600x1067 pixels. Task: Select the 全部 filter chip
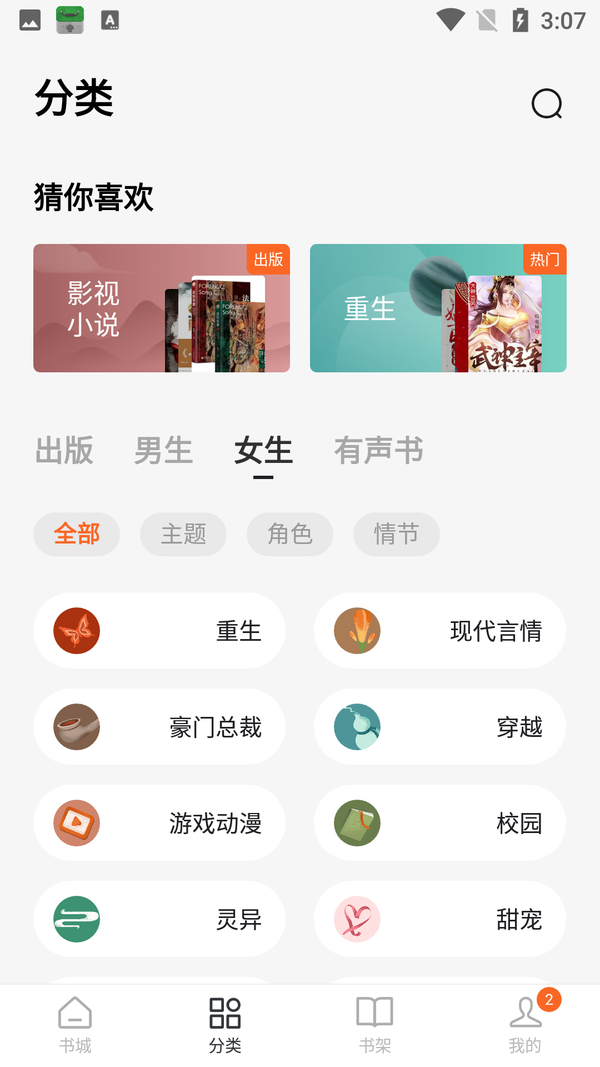click(x=77, y=534)
